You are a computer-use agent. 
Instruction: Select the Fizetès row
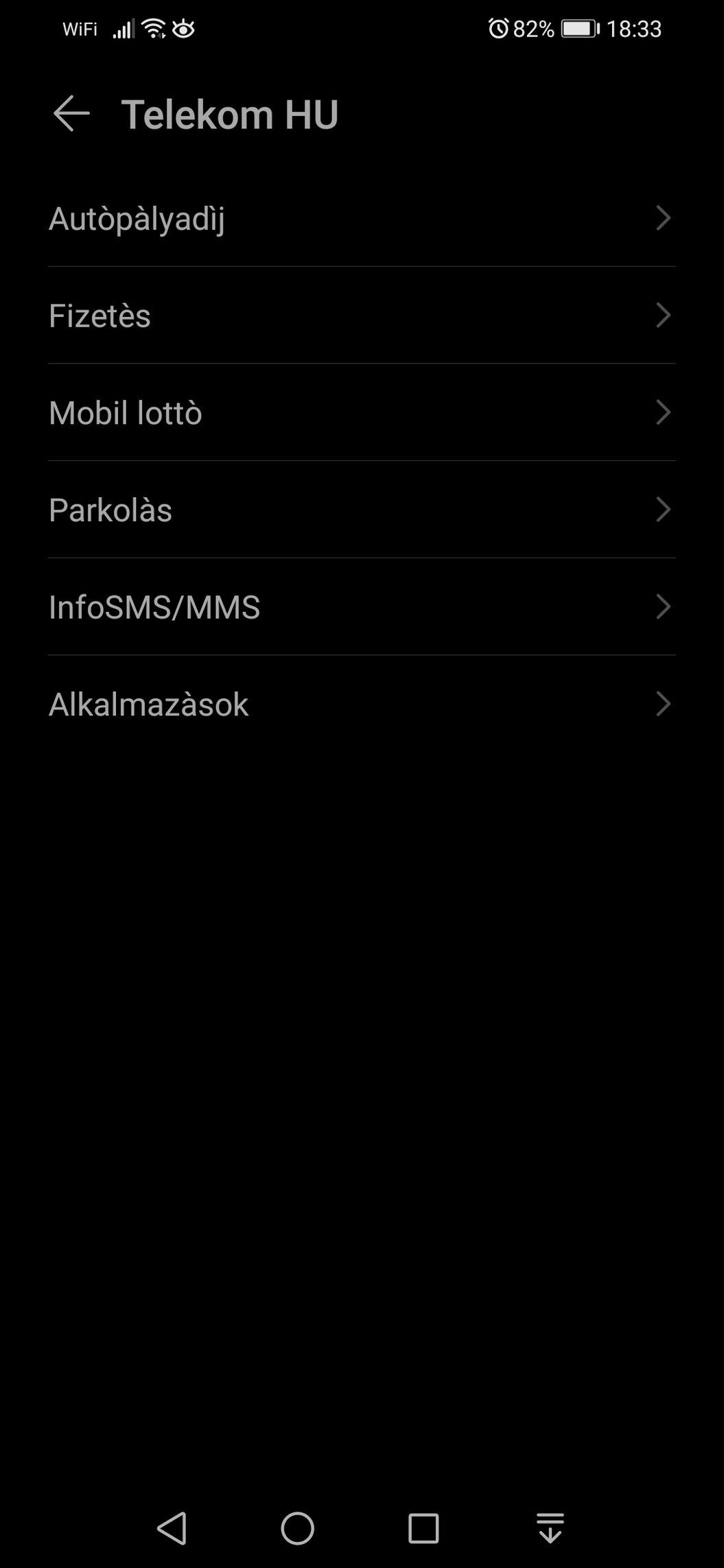pos(362,316)
